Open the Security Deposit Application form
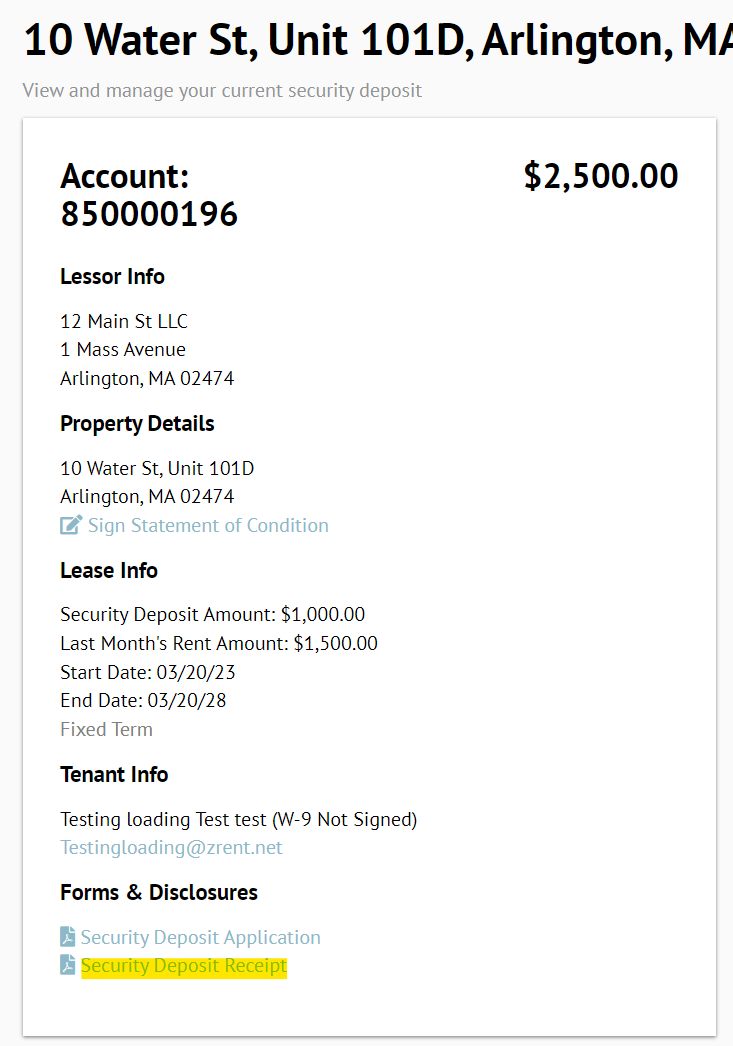 (200, 936)
